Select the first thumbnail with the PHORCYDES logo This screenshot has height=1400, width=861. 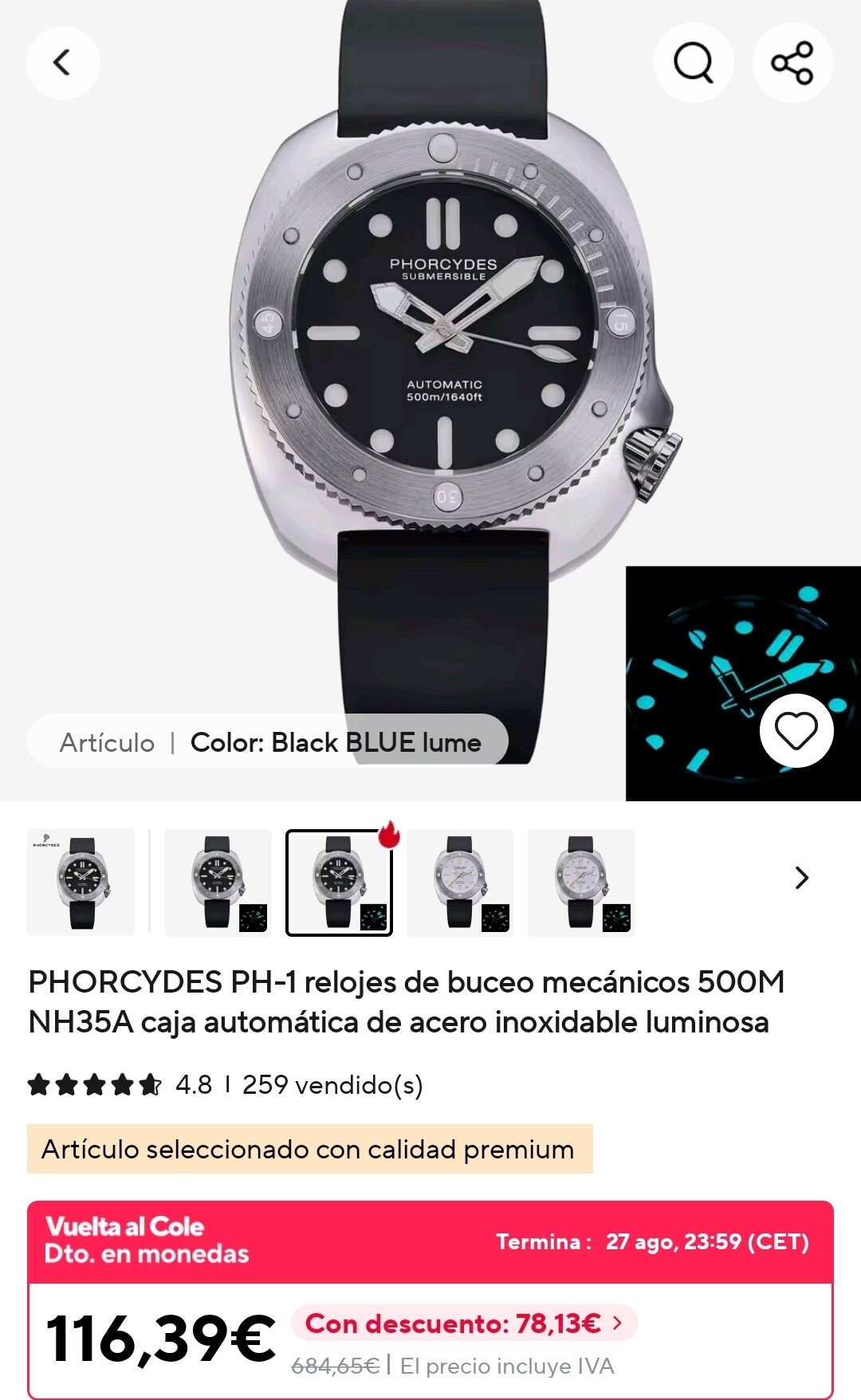click(81, 882)
